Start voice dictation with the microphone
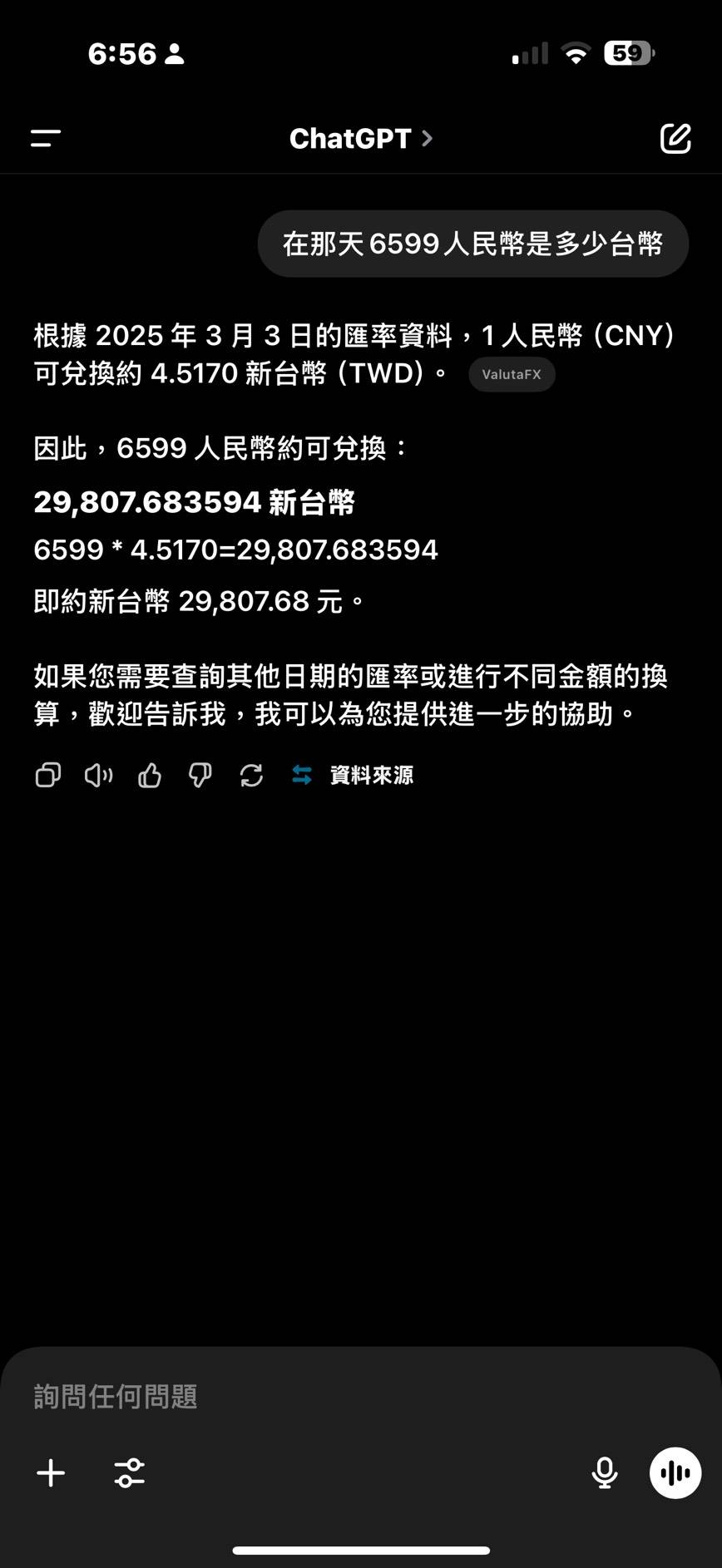 click(605, 1472)
